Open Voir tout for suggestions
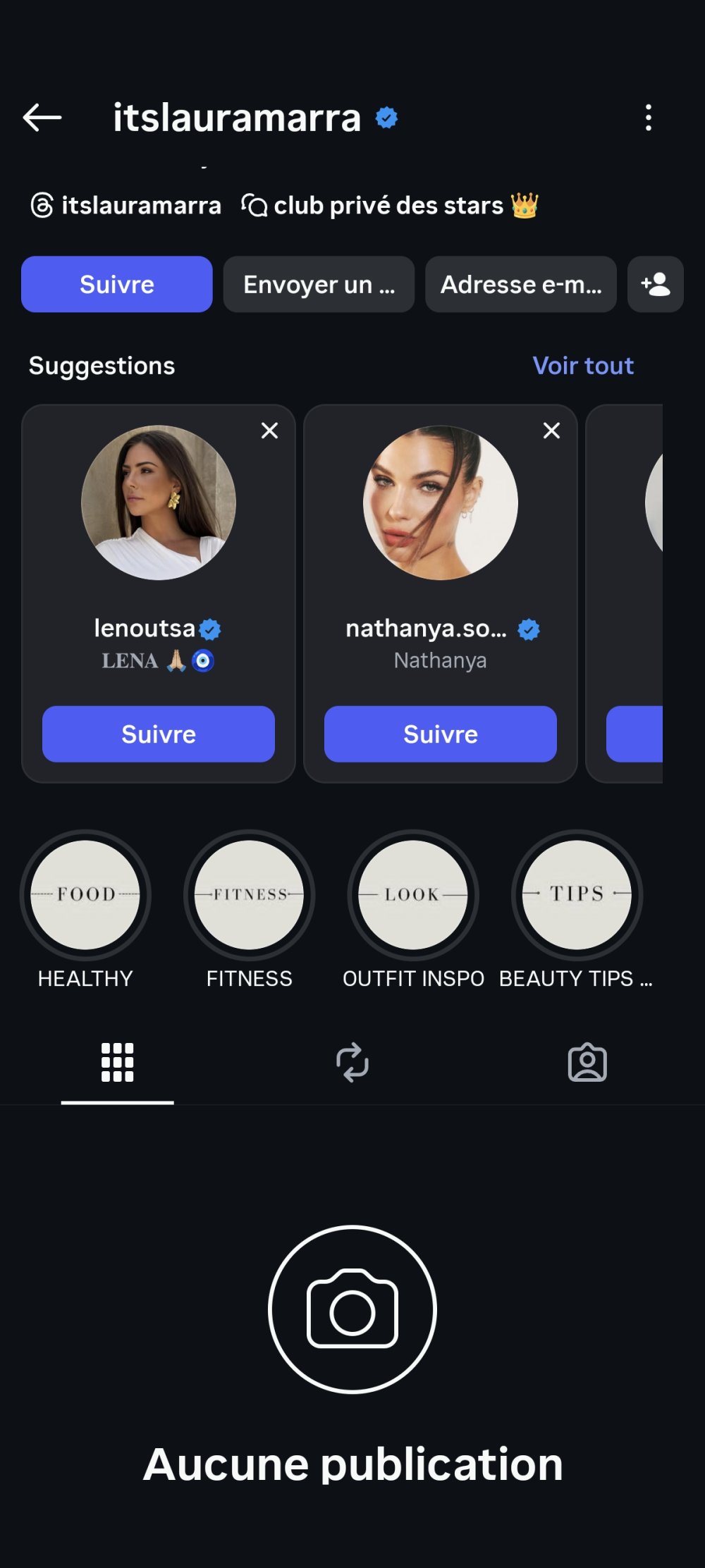The height and width of the screenshot is (1568, 705). (x=583, y=366)
